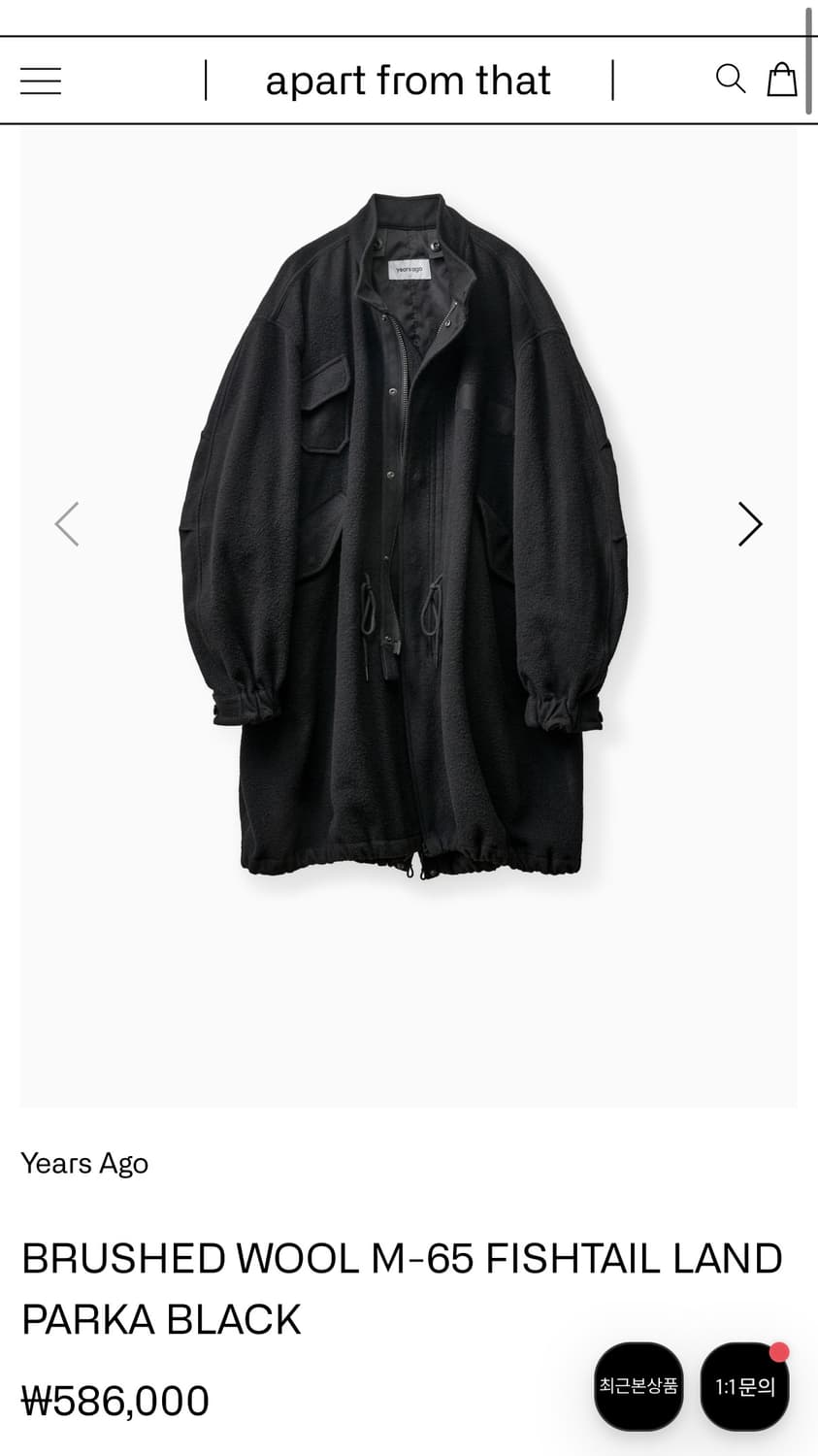Start a 1:1문의 inquiry chat
This screenshot has width=818, height=1456.
tap(745, 1386)
